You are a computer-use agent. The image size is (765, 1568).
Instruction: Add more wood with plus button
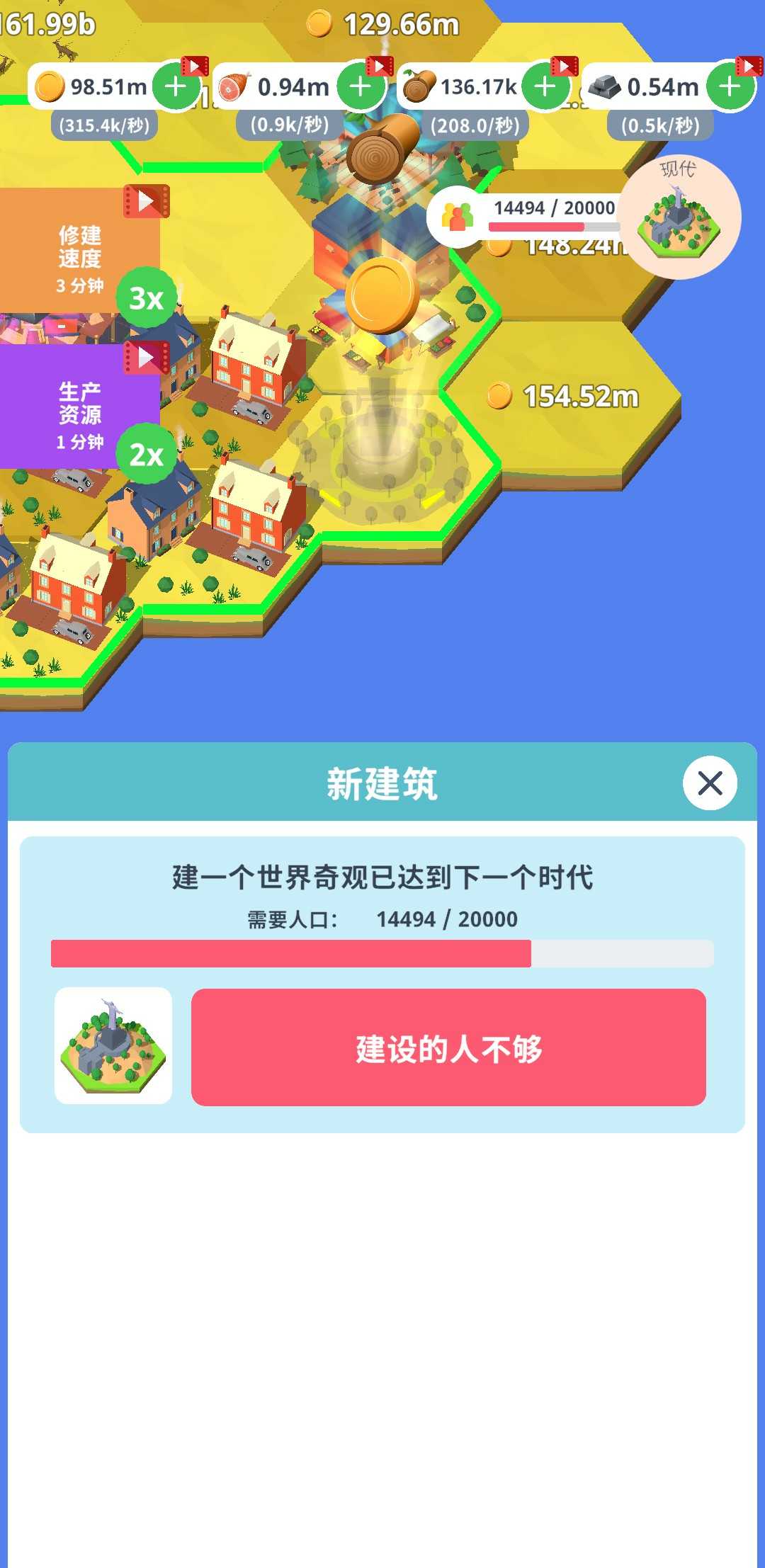point(545,87)
